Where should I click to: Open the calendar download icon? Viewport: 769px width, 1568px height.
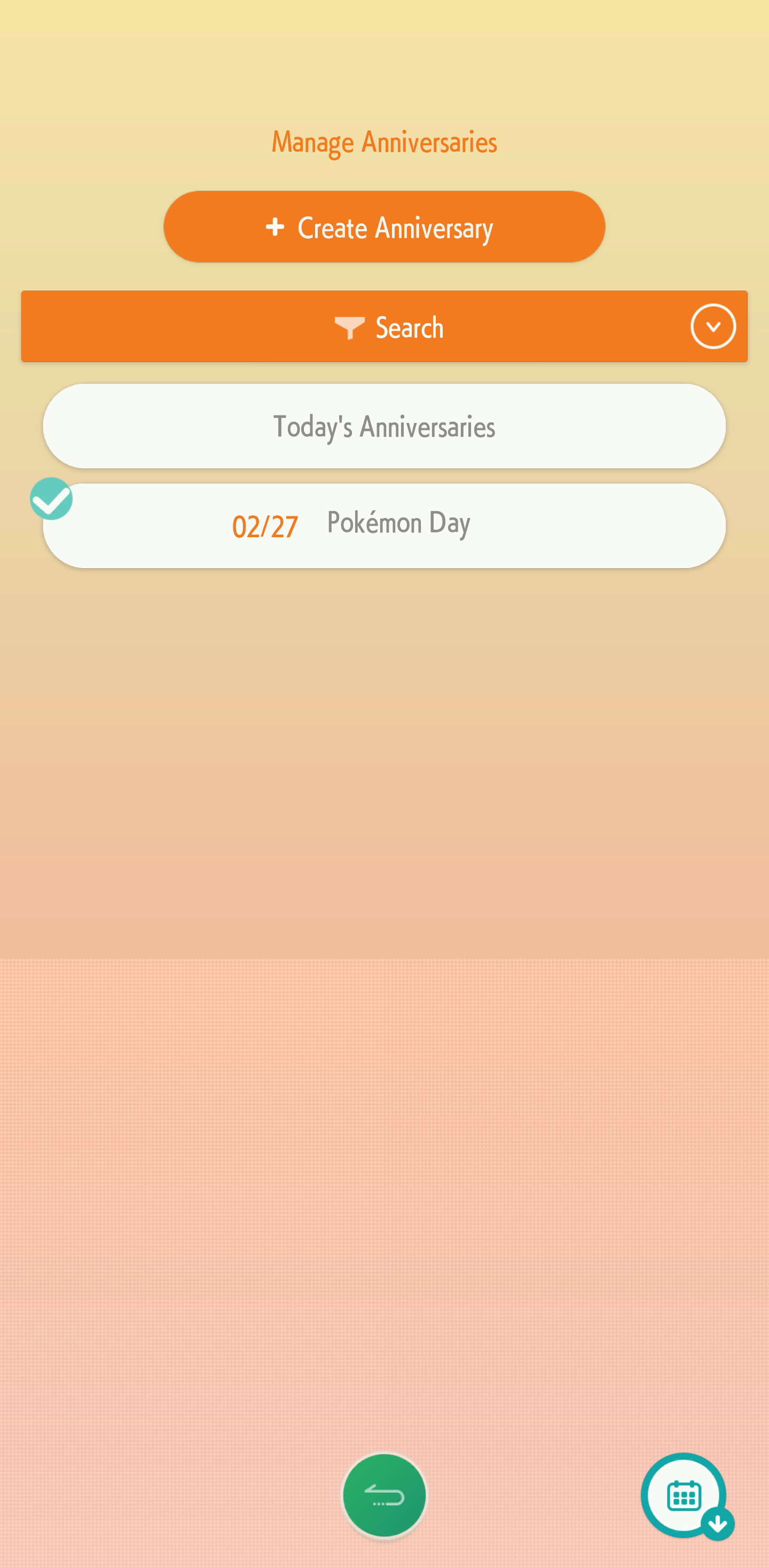(x=686, y=1495)
